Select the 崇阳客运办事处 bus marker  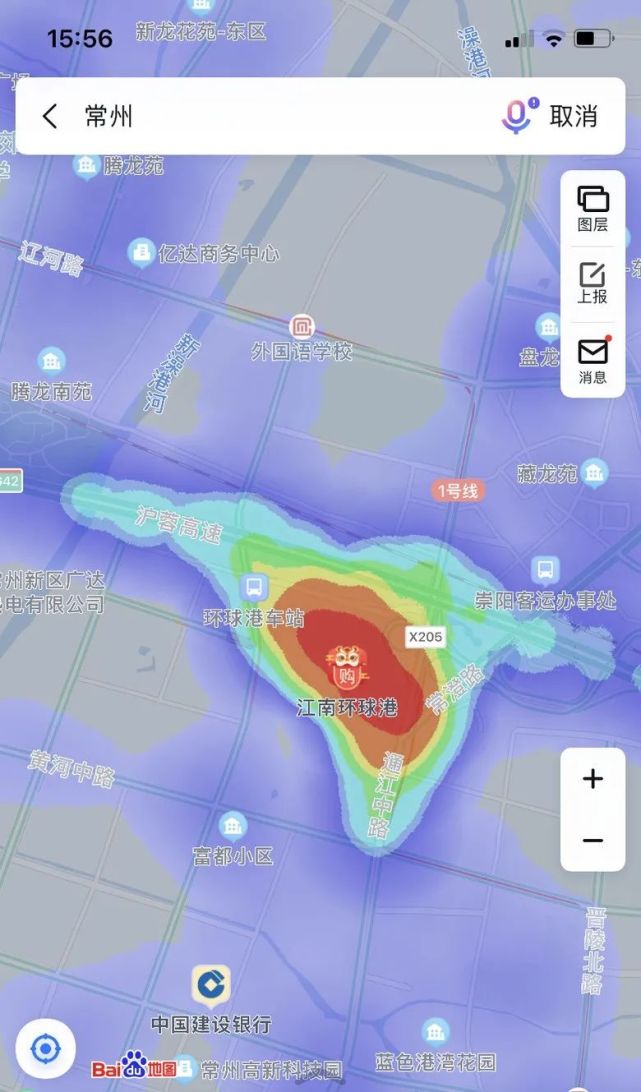546,570
